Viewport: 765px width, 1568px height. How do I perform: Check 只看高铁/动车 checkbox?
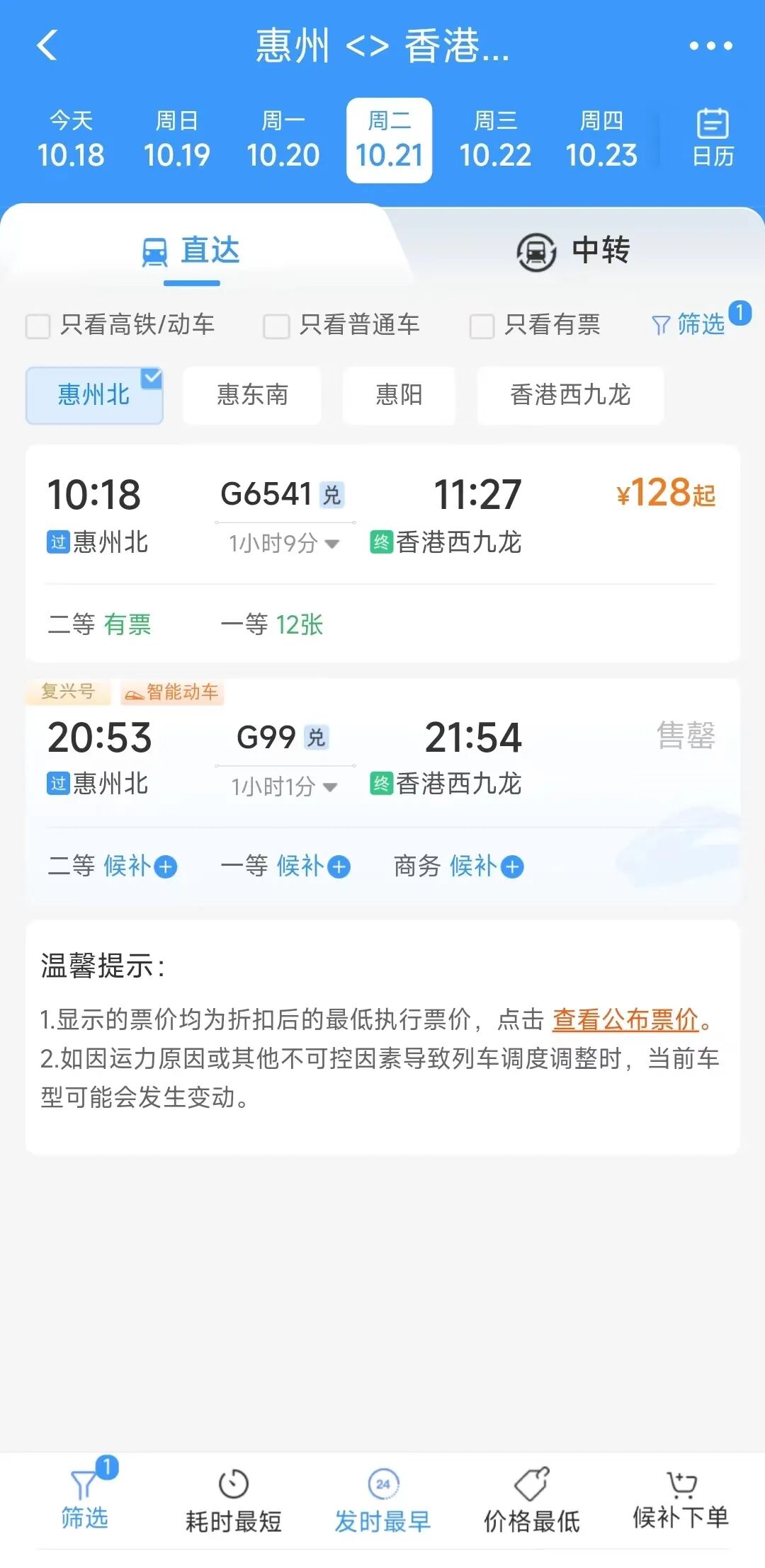click(38, 326)
